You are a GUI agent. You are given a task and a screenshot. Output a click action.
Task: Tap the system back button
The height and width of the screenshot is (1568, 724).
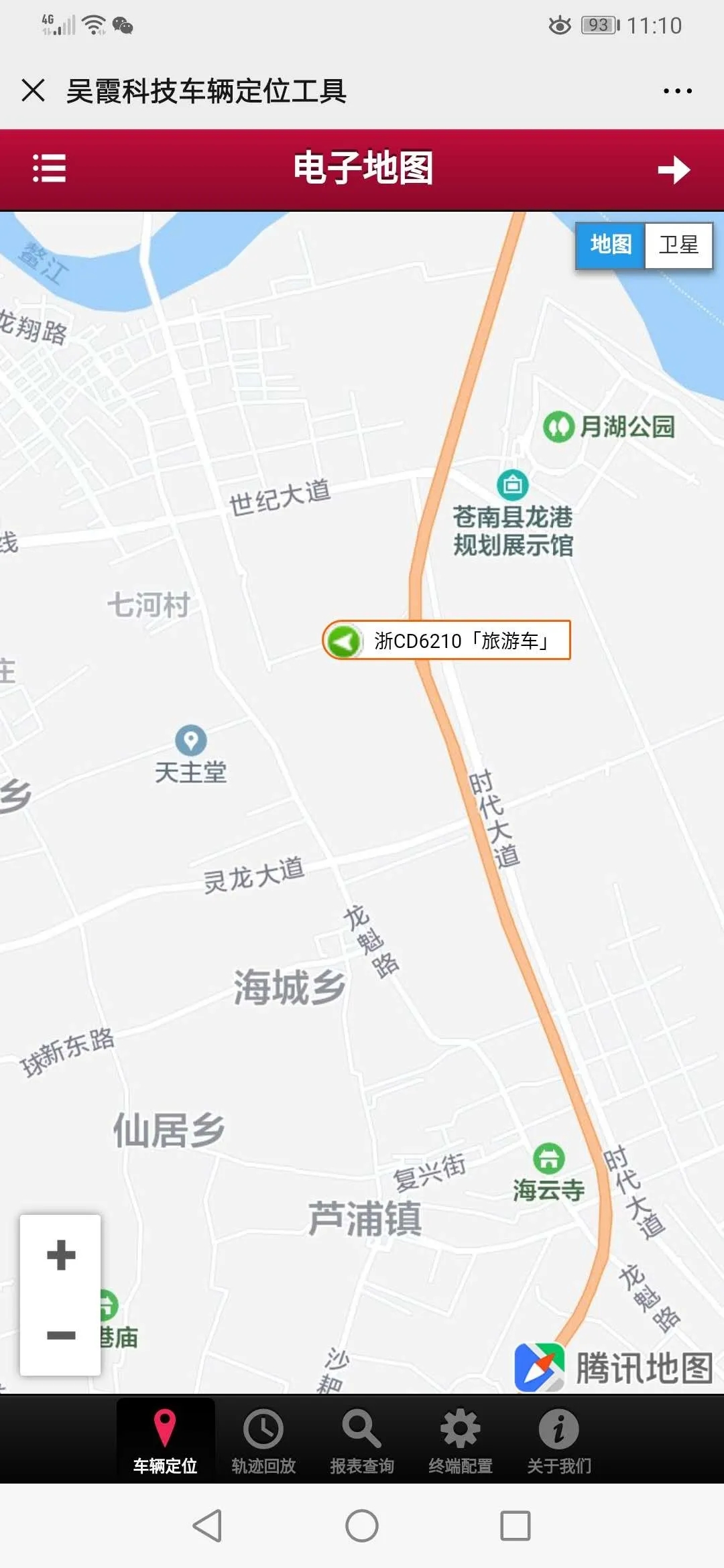(207, 1526)
